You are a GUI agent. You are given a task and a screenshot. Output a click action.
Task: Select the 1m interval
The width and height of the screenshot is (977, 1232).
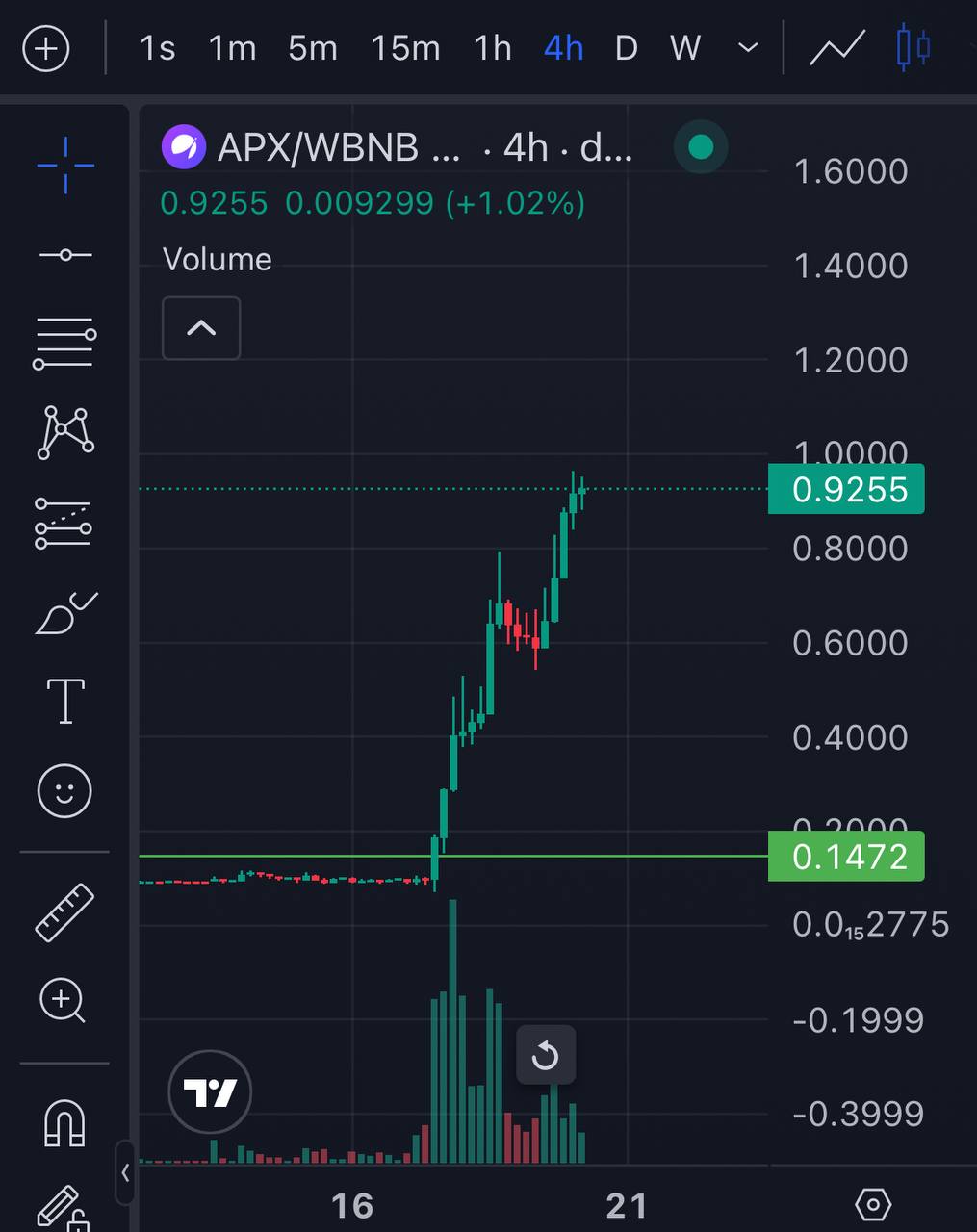[232, 48]
